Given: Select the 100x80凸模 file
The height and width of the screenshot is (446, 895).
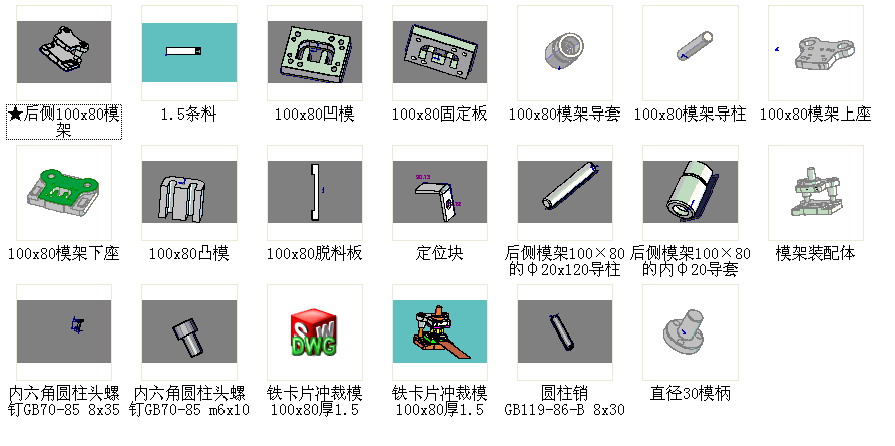Looking at the screenshot, I should pyautogui.click(x=189, y=192).
